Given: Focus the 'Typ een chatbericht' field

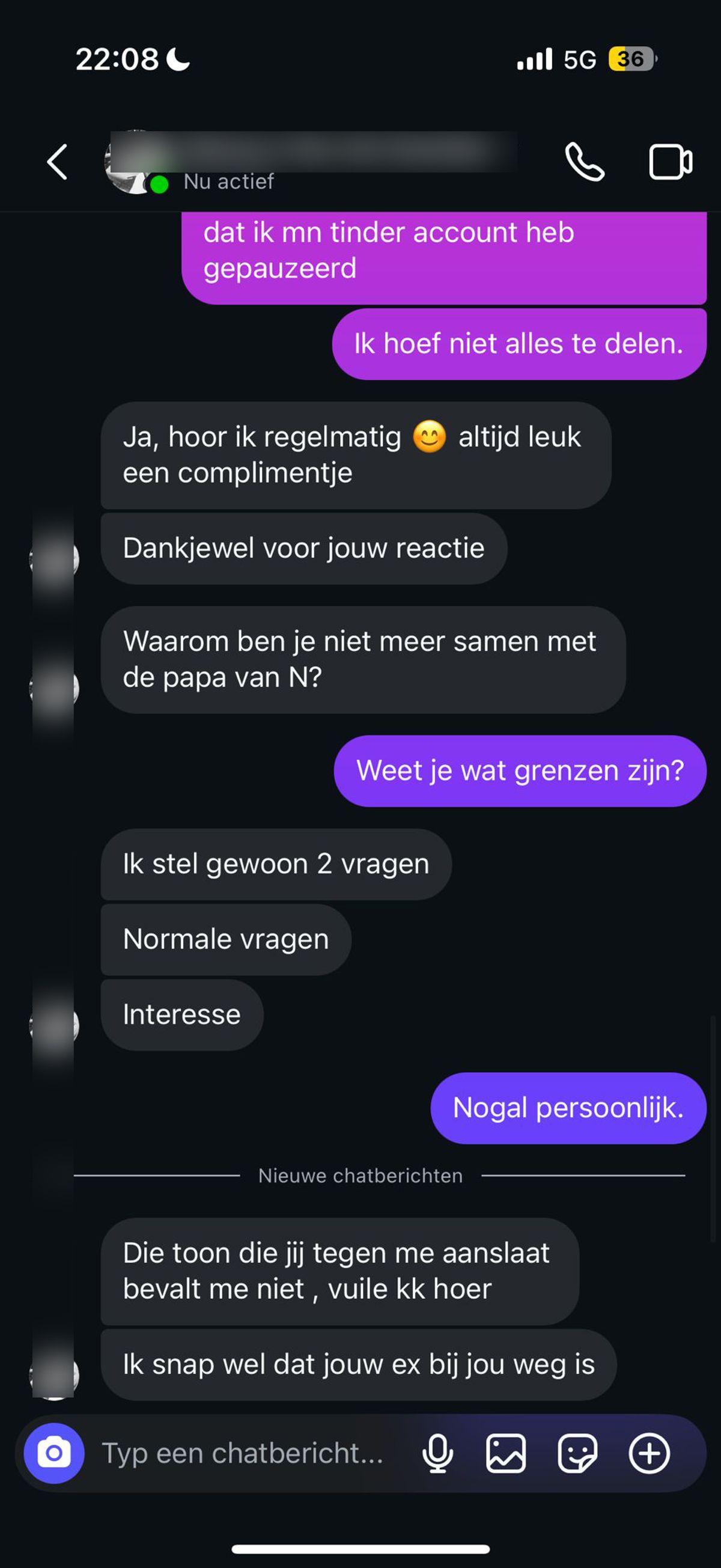Looking at the screenshot, I should pos(243,1454).
